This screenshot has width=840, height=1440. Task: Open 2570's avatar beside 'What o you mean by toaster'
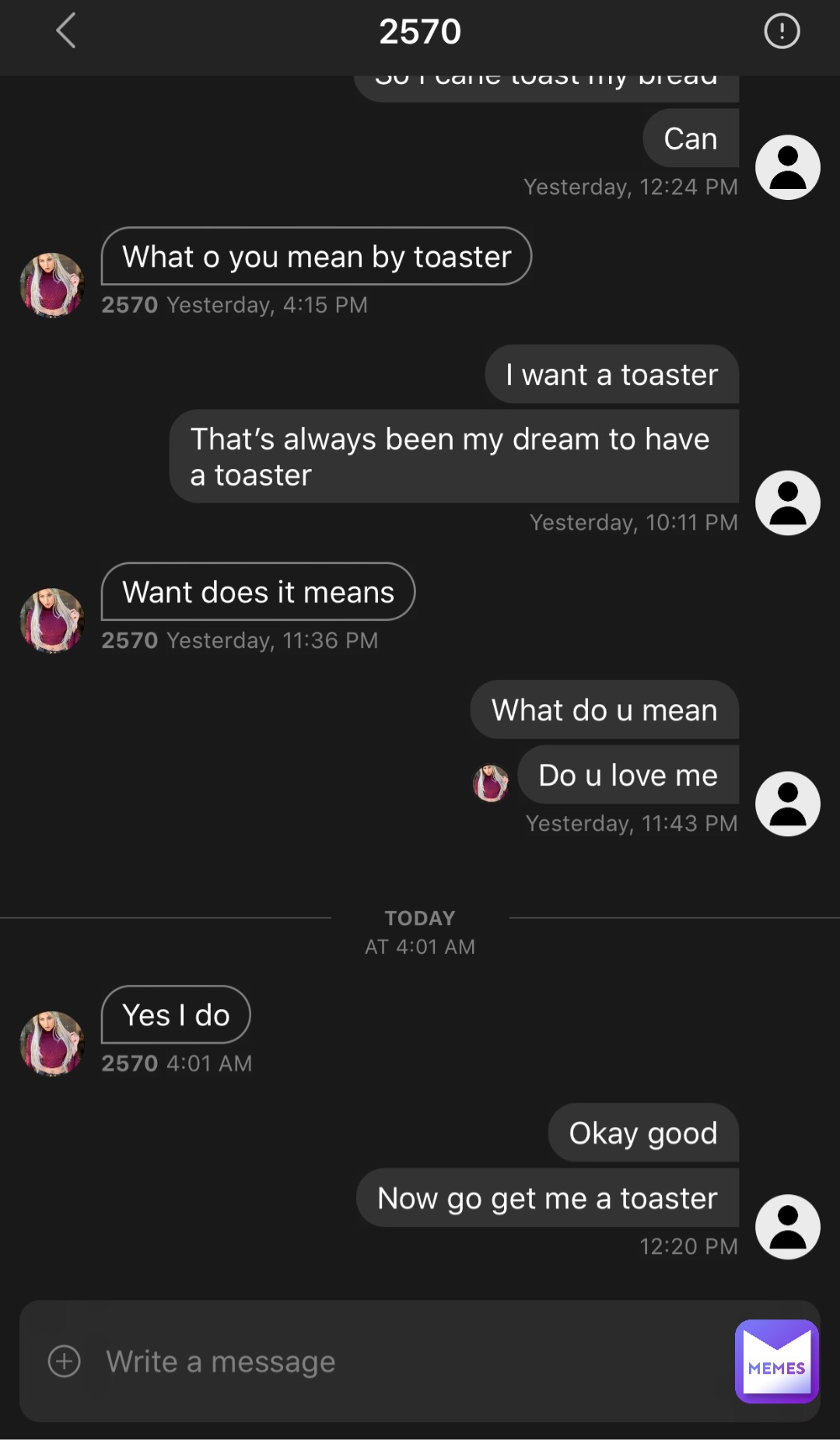point(52,285)
